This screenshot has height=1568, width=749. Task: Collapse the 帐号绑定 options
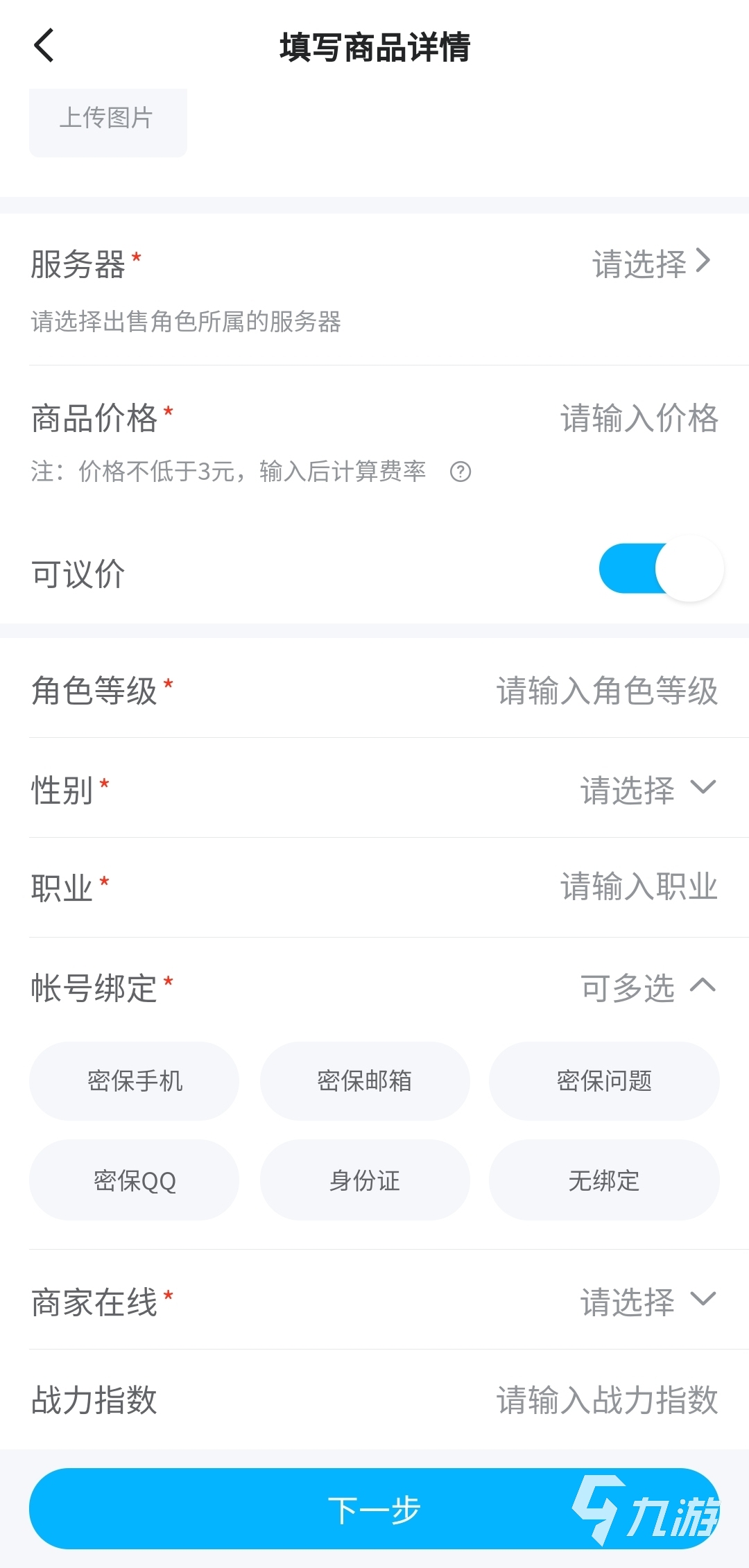[x=702, y=986]
